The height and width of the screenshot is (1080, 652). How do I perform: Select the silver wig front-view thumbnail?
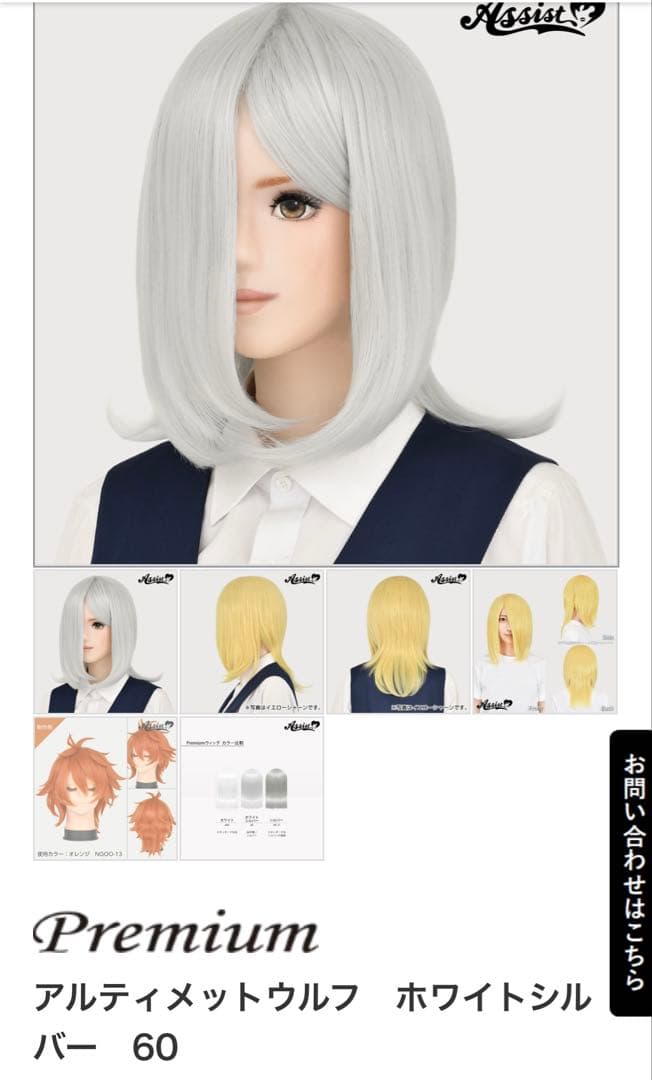(x=105, y=642)
